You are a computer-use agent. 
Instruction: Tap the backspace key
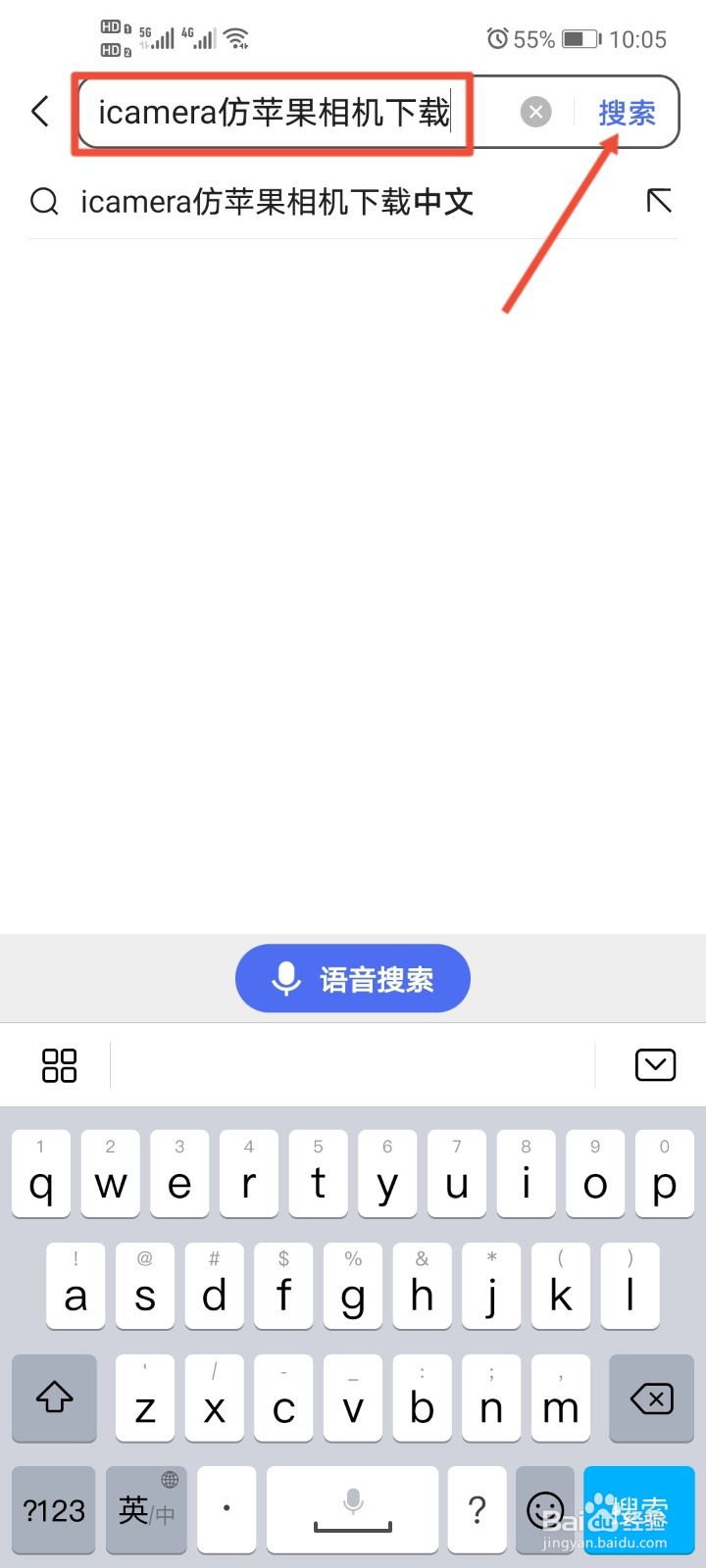pyautogui.click(x=650, y=1398)
